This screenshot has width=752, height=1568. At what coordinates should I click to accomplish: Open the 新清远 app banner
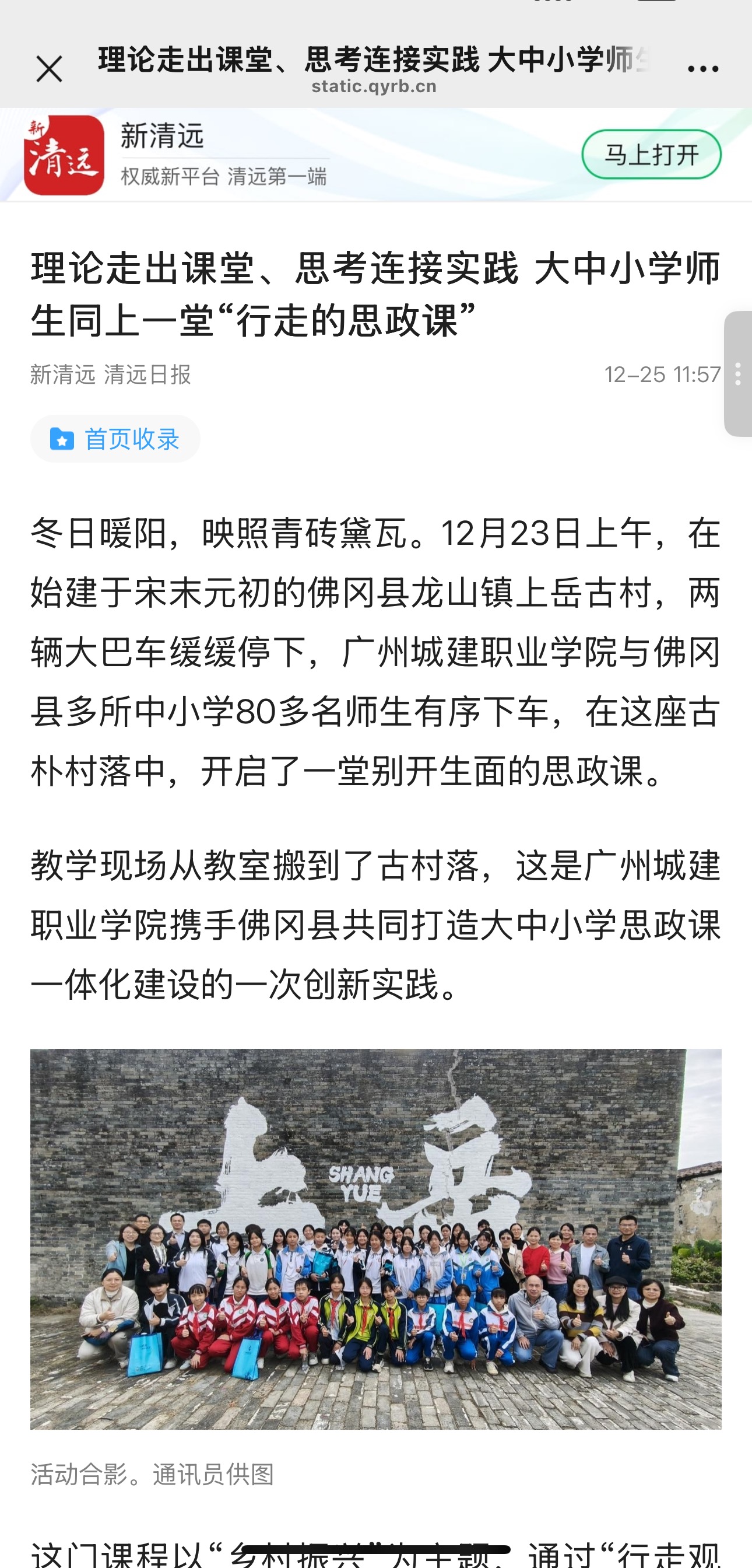243,155
